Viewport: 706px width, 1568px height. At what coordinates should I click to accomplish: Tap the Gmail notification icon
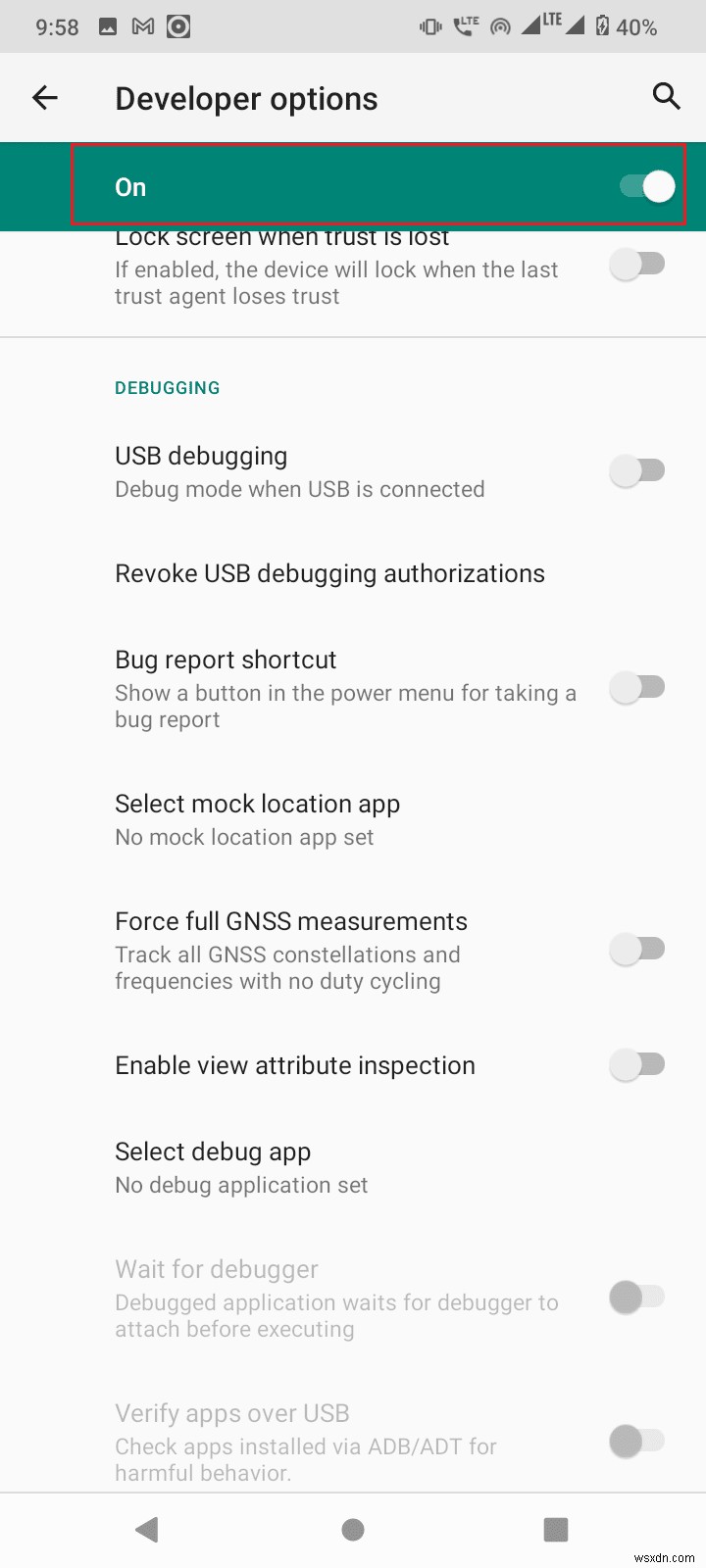coord(143,25)
